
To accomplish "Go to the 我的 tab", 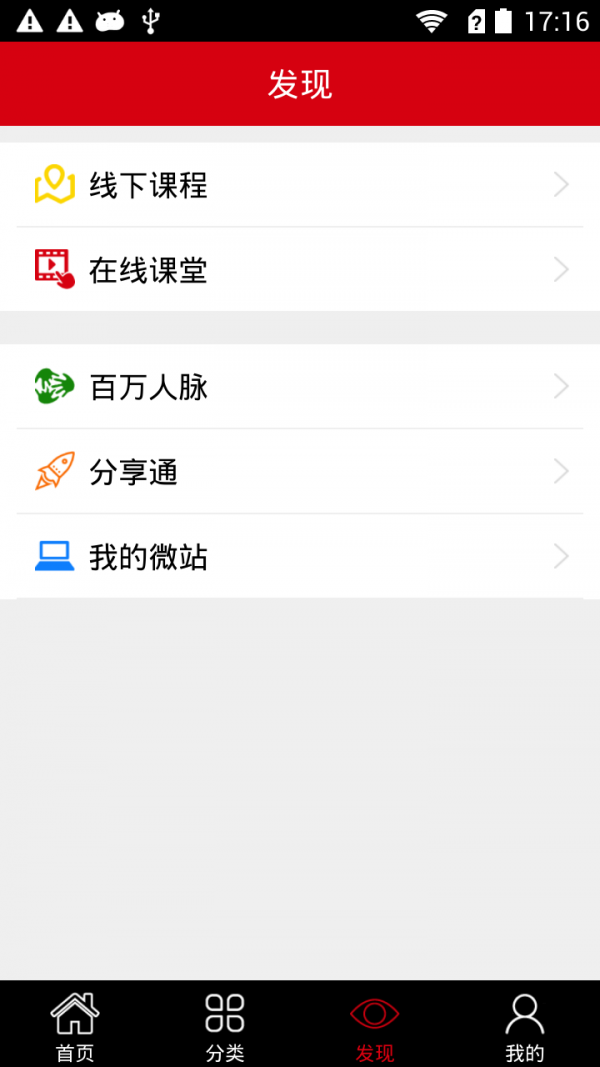I will pos(525,1026).
